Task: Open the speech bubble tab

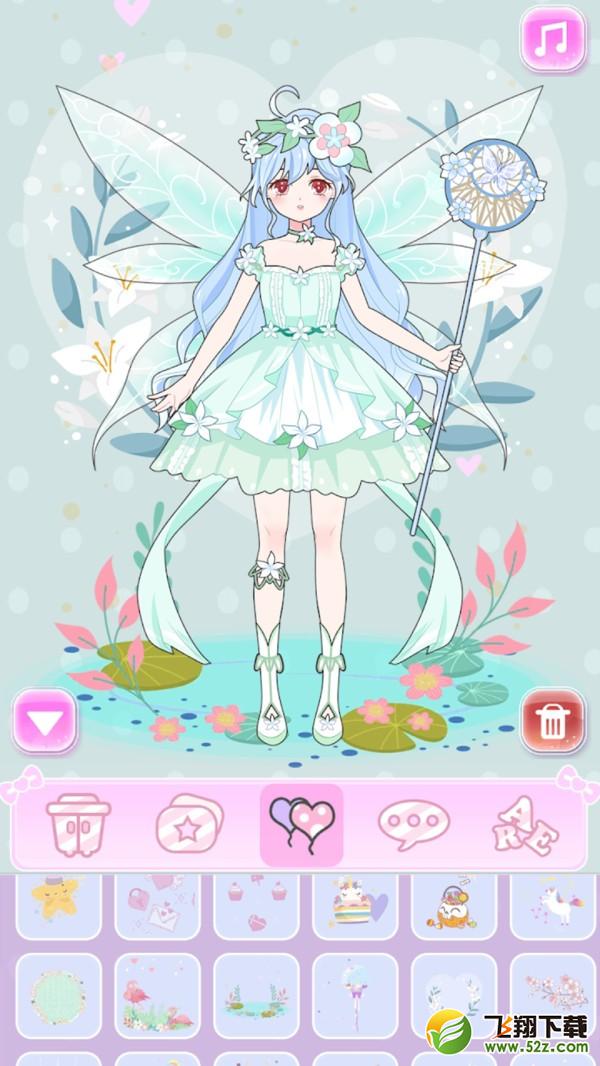Action: 414,825
